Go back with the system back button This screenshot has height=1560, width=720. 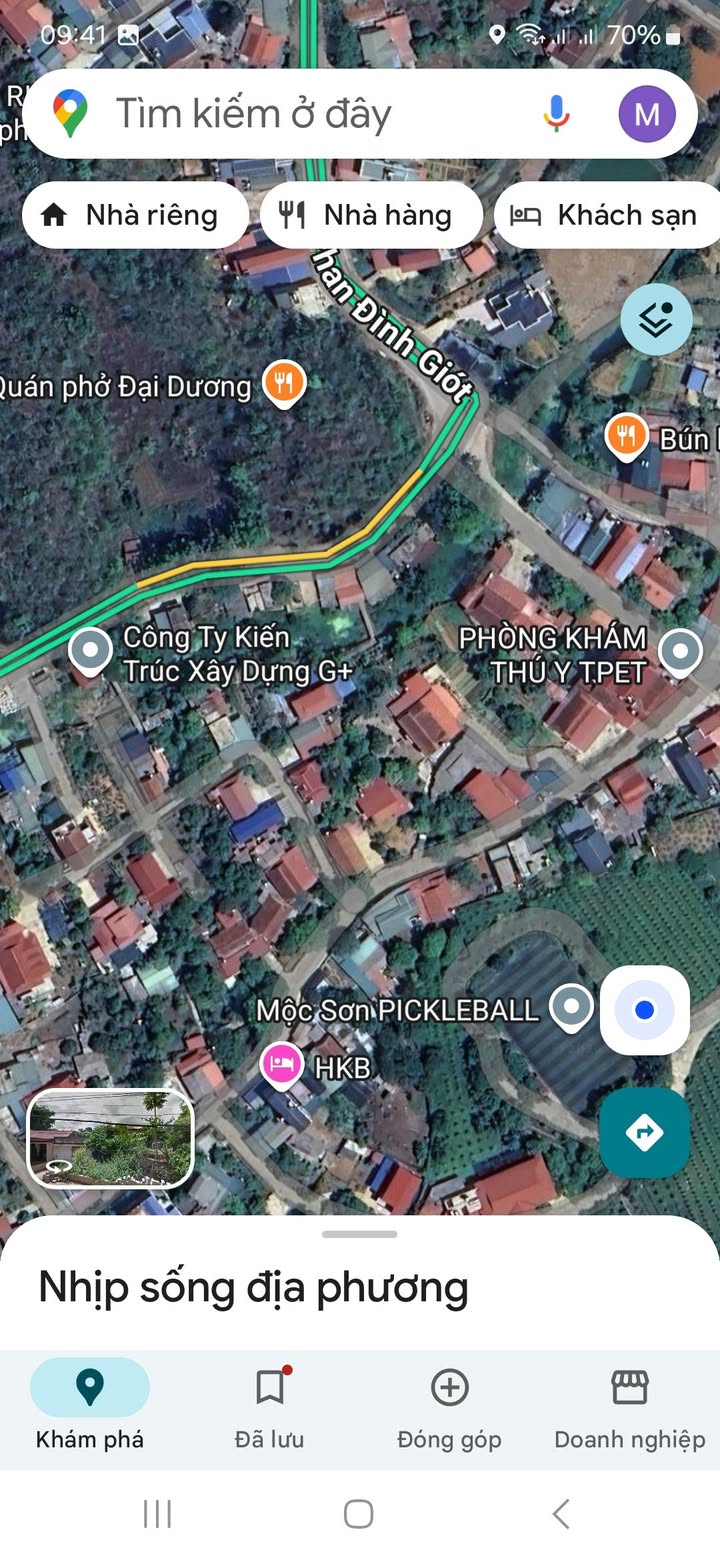click(x=561, y=1513)
